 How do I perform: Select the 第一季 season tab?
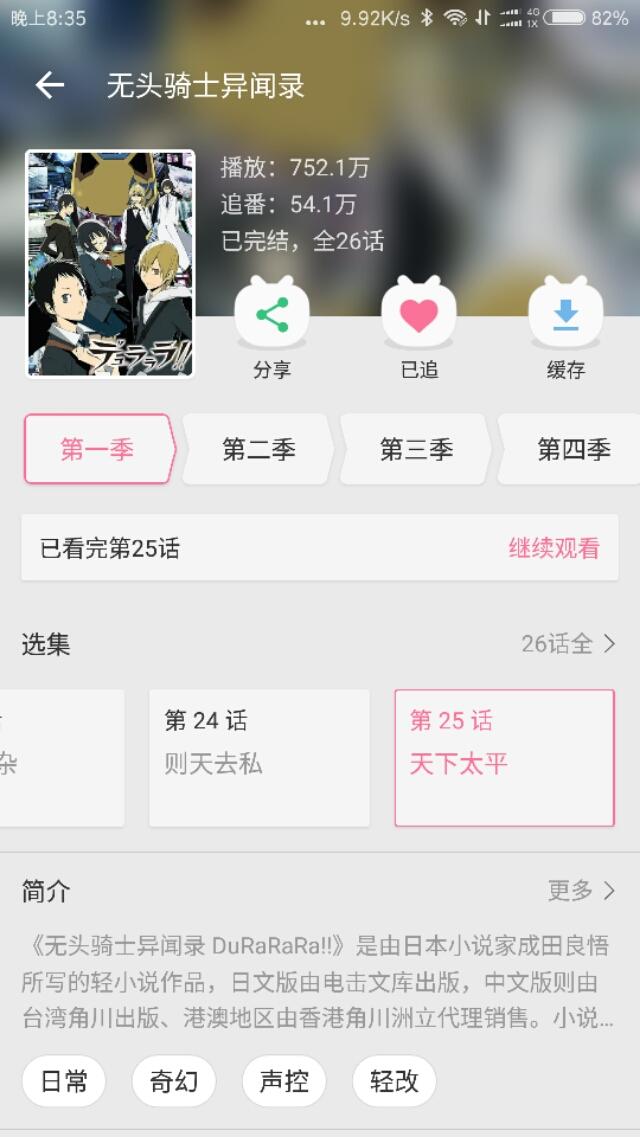tap(99, 450)
